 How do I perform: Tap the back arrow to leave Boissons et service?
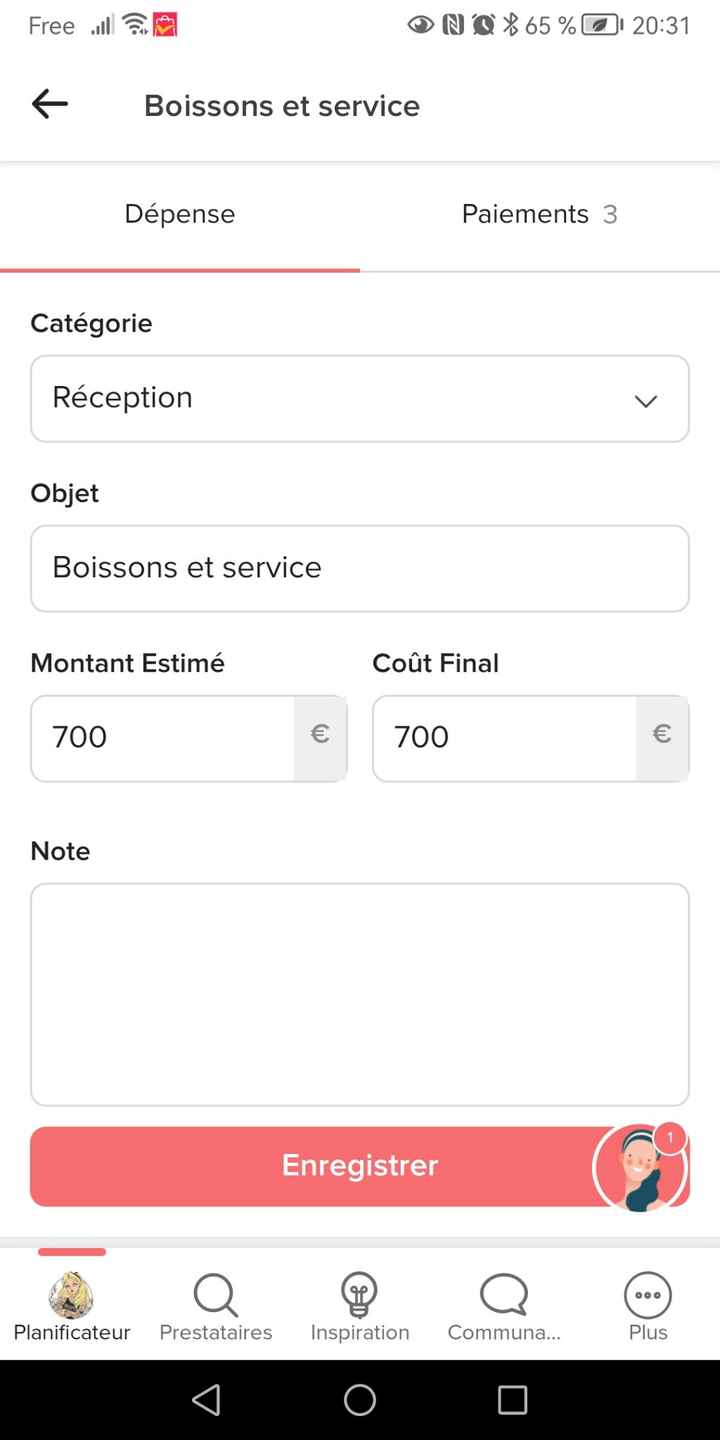coord(49,104)
